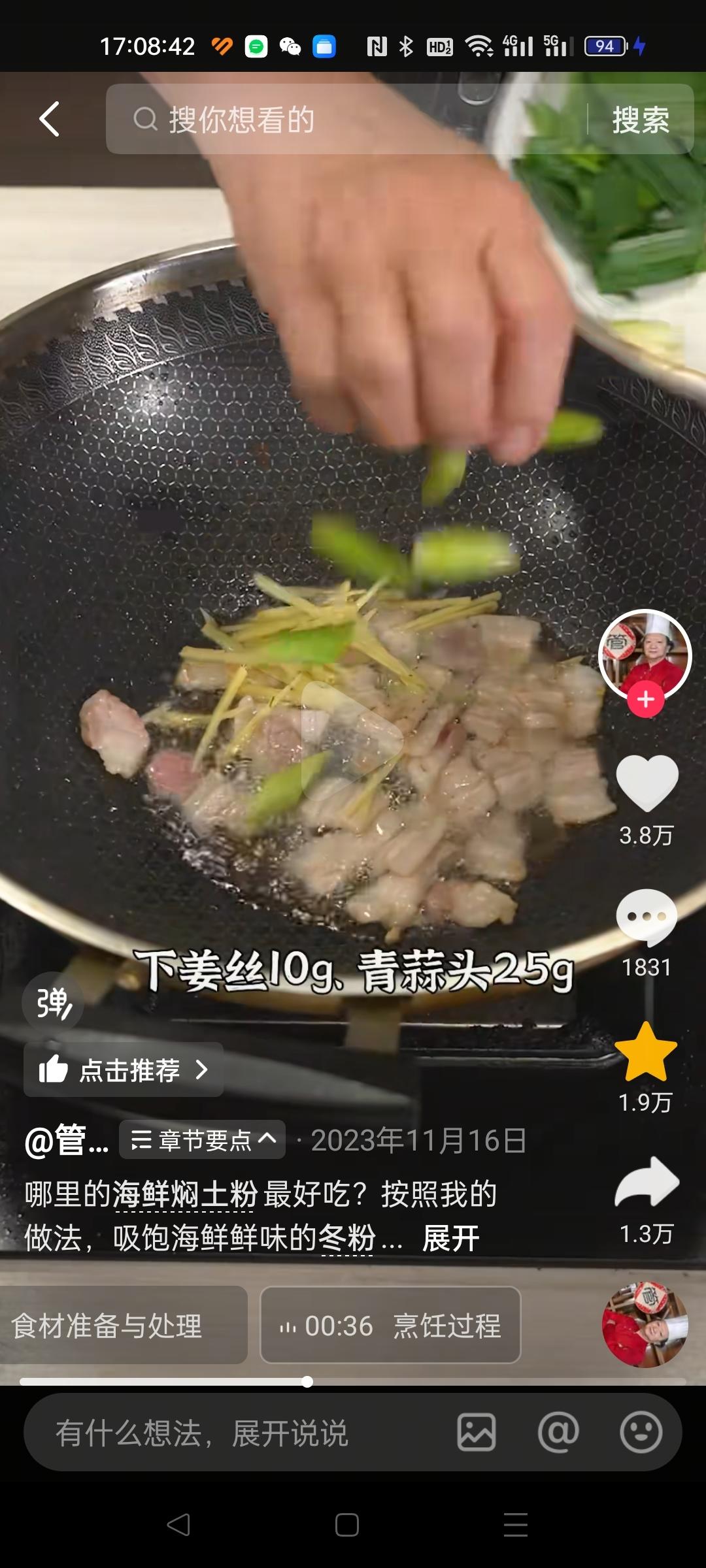
Task: Like this video with the heart
Action: click(x=647, y=783)
